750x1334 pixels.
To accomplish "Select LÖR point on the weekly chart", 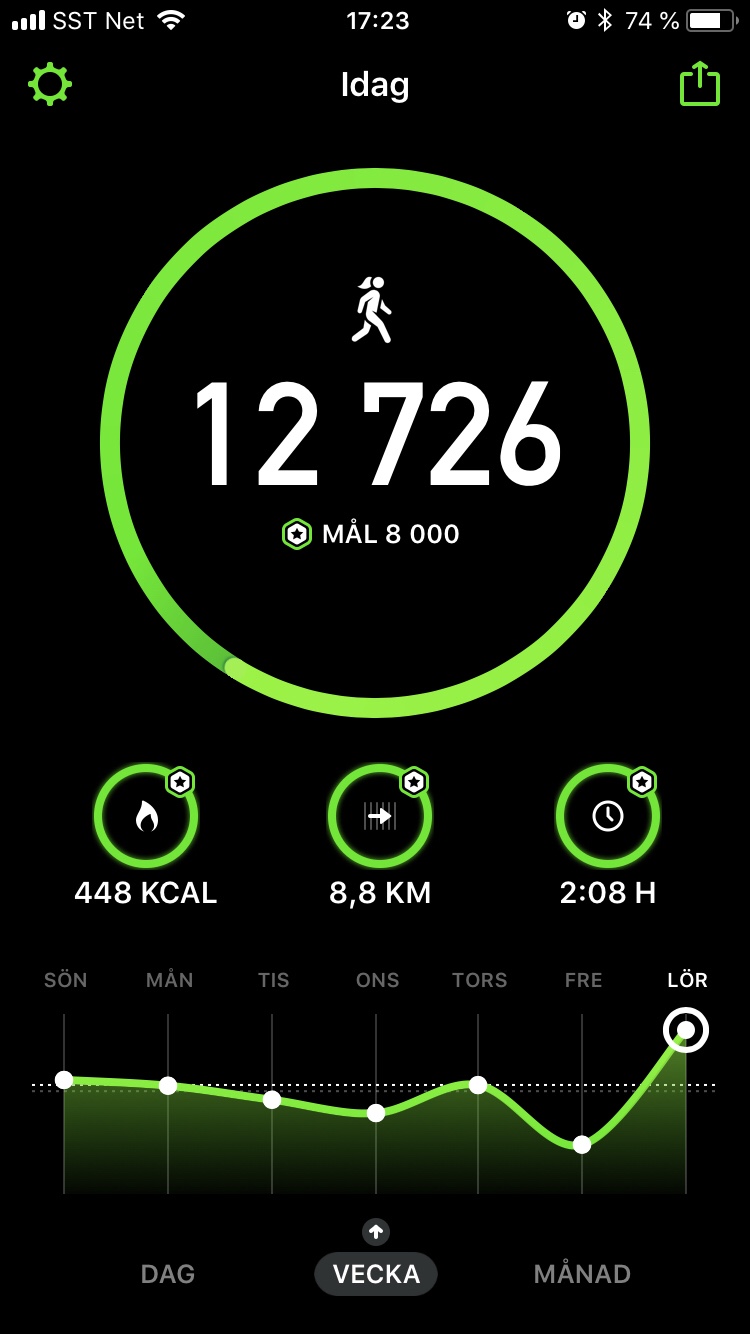I will tap(686, 1030).
